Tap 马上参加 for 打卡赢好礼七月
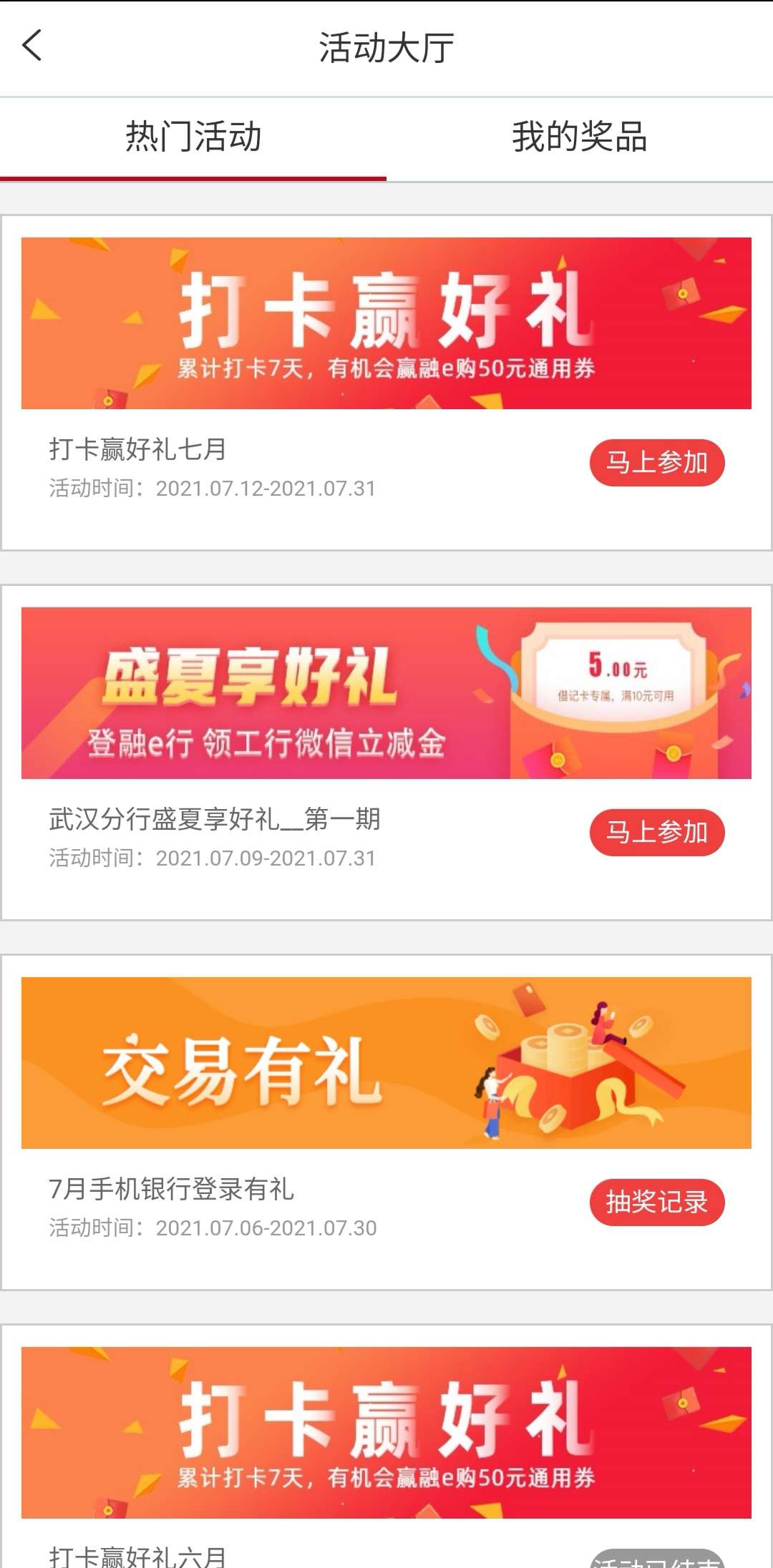The width and height of the screenshot is (773, 1568). click(656, 463)
